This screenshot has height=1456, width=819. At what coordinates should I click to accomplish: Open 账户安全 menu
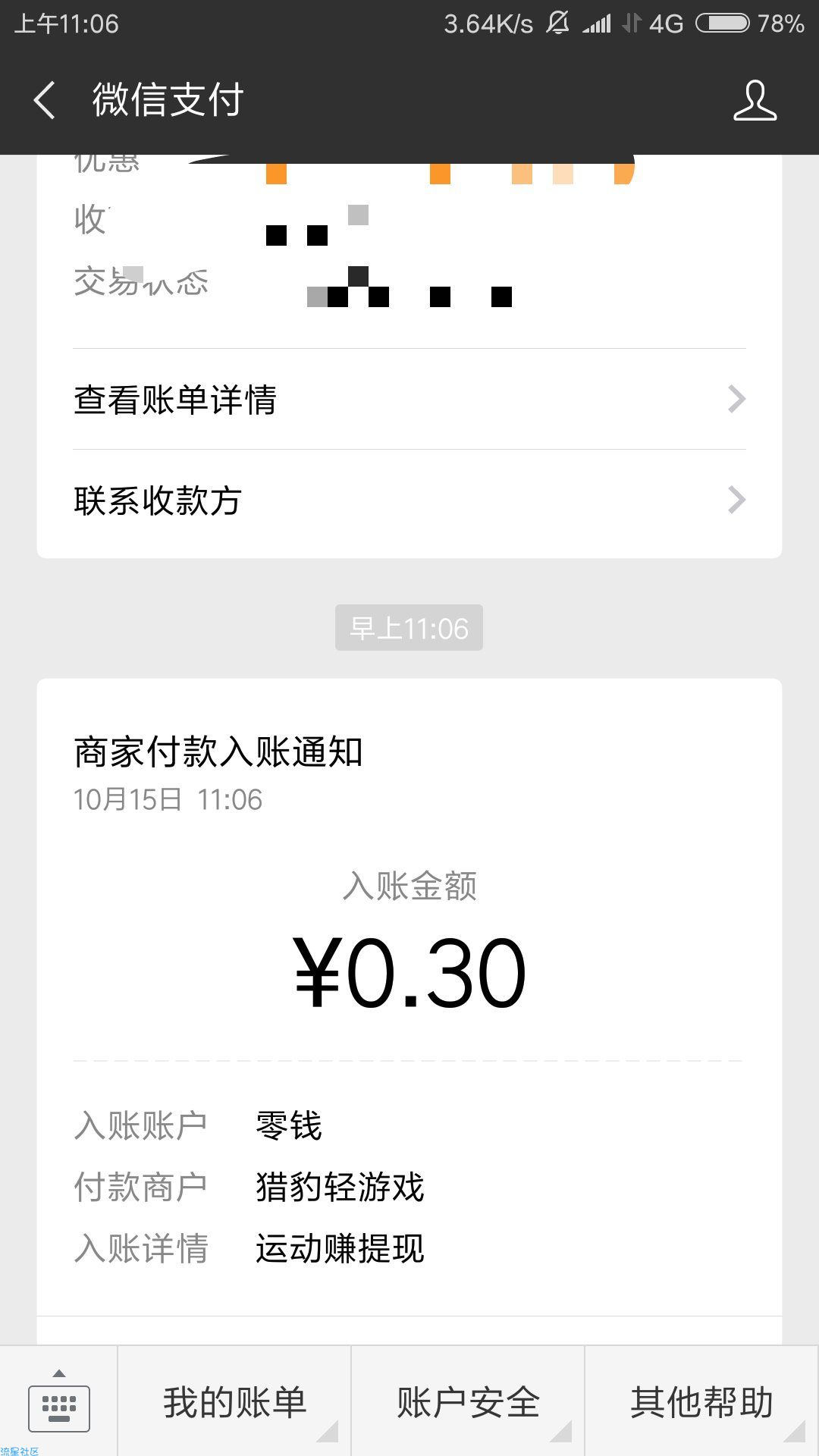[x=468, y=1401]
